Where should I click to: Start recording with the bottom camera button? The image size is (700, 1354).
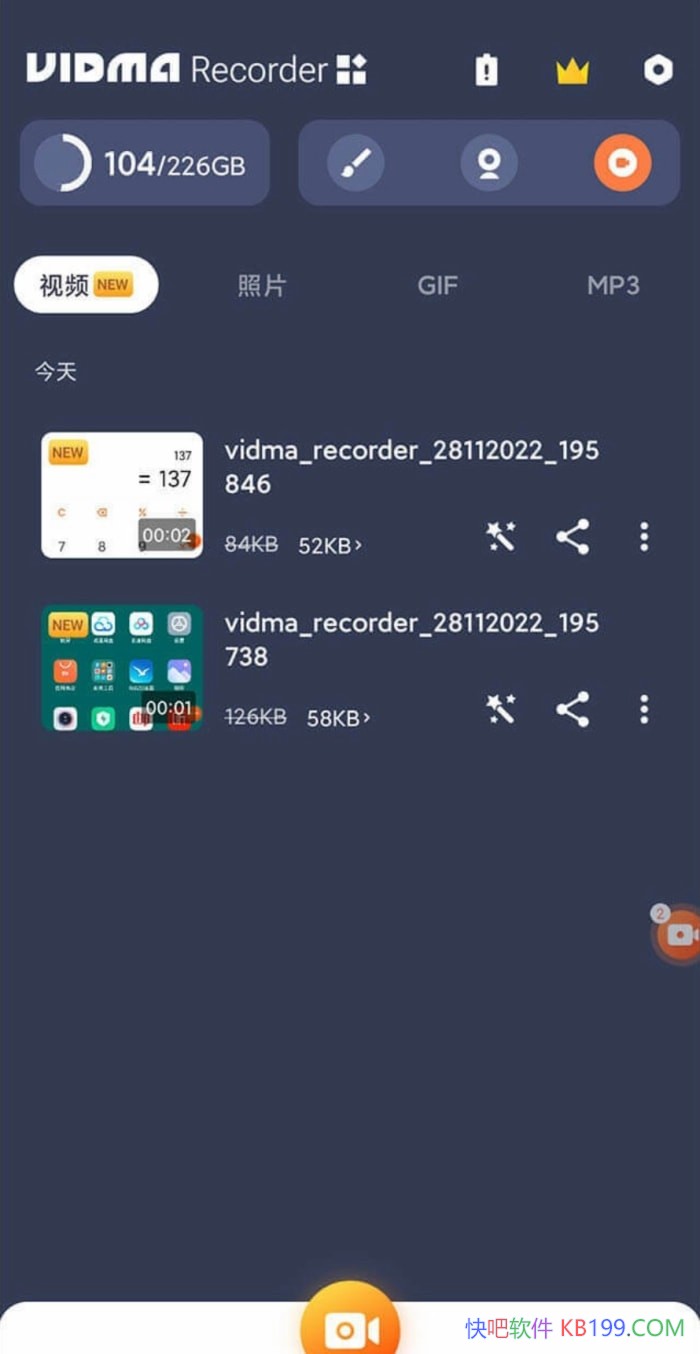point(350,1328)
